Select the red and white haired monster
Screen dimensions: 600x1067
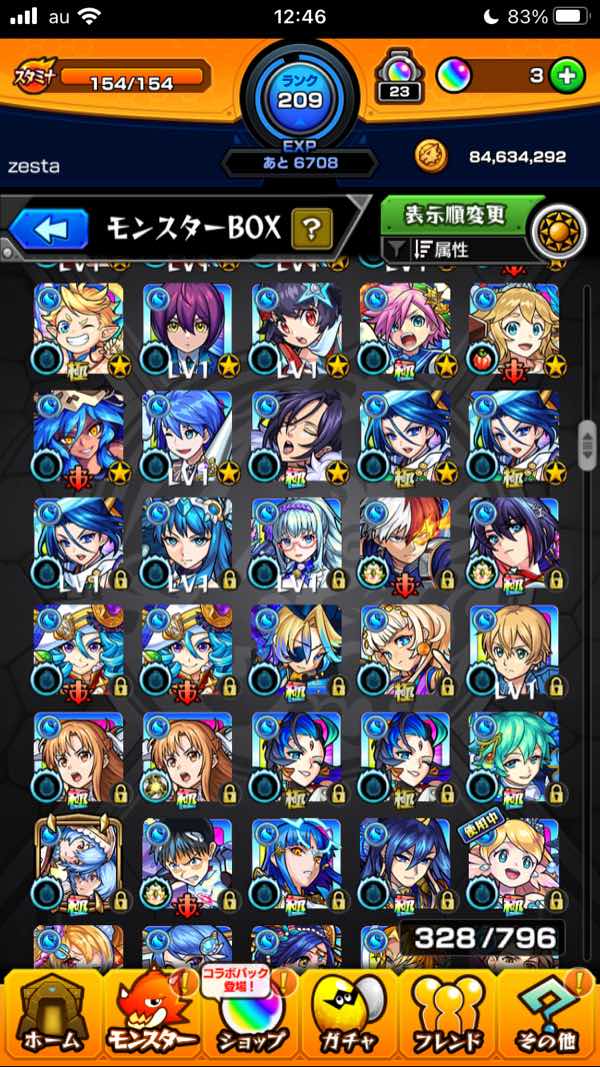(404, 543)
